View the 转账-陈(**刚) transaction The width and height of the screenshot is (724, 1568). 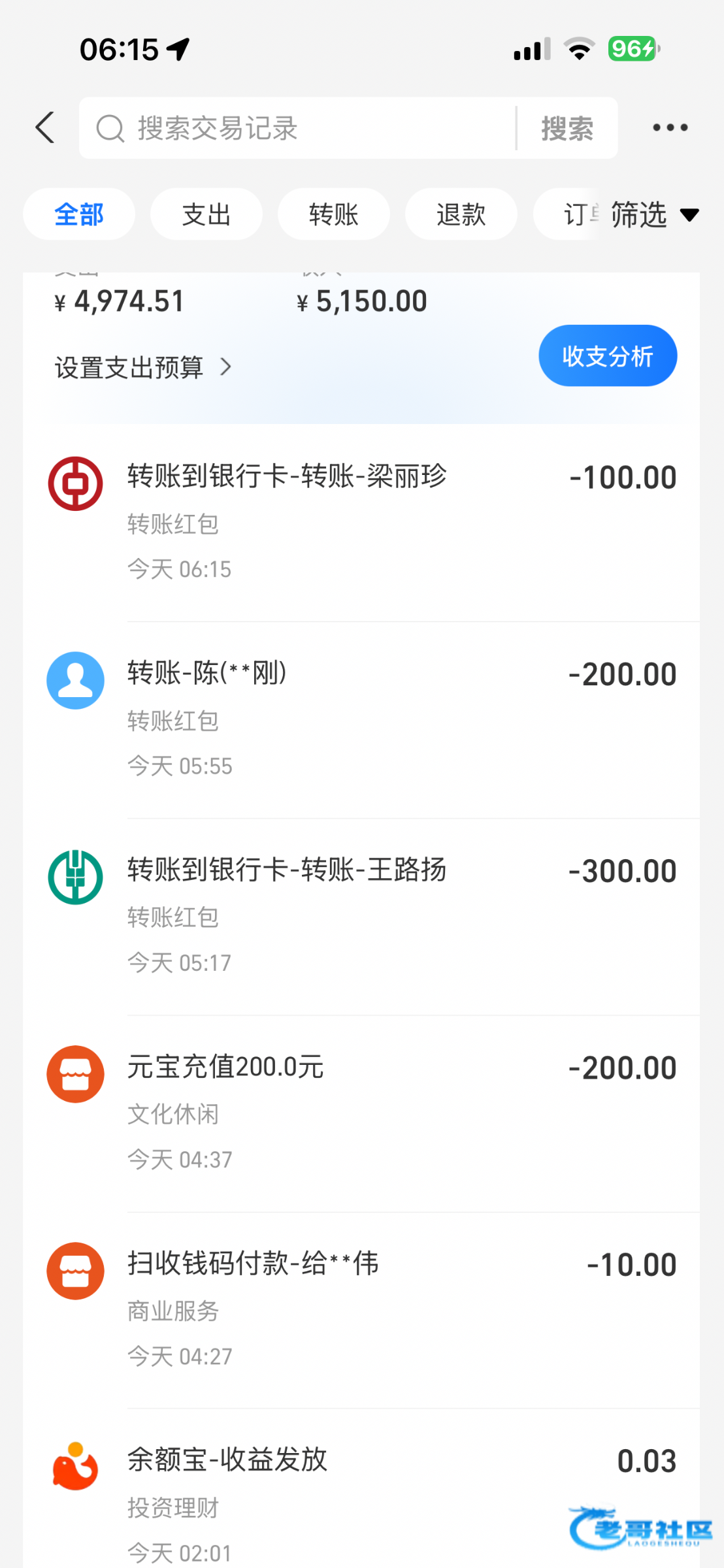pyautogui.click(x=361, y=720)
